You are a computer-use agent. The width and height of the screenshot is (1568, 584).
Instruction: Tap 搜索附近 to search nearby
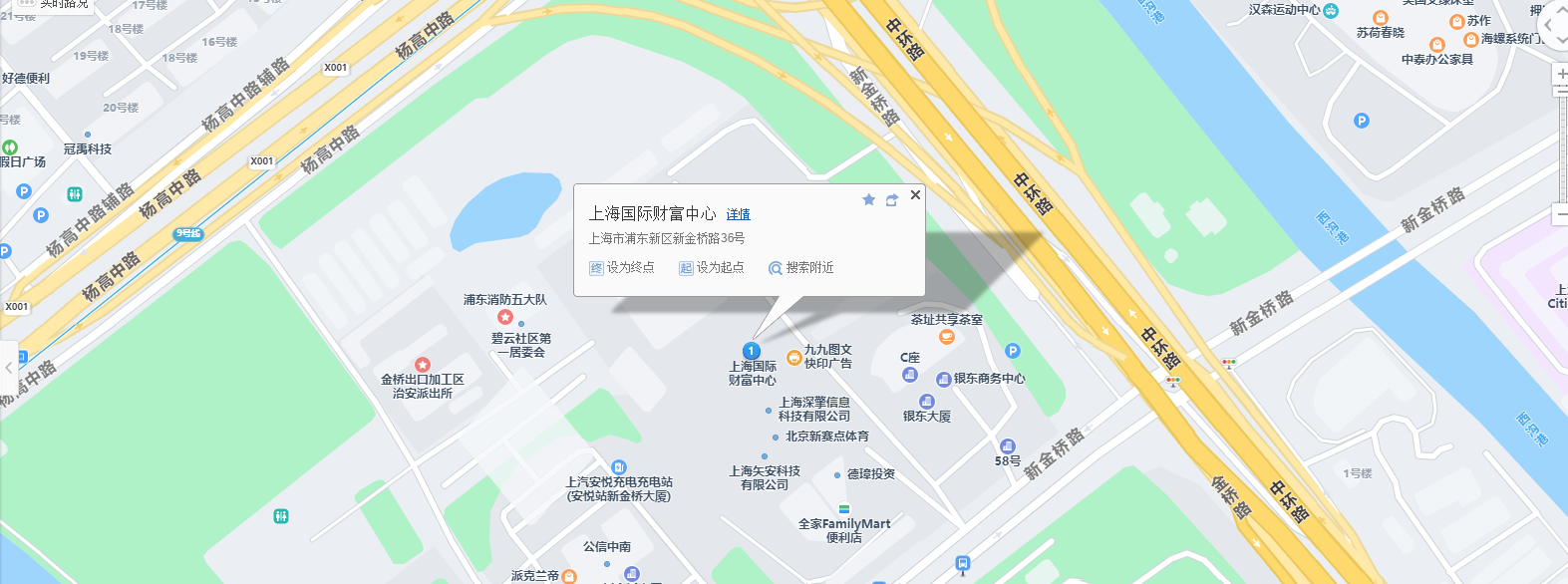pyautogui.click(x=801, y=267)
